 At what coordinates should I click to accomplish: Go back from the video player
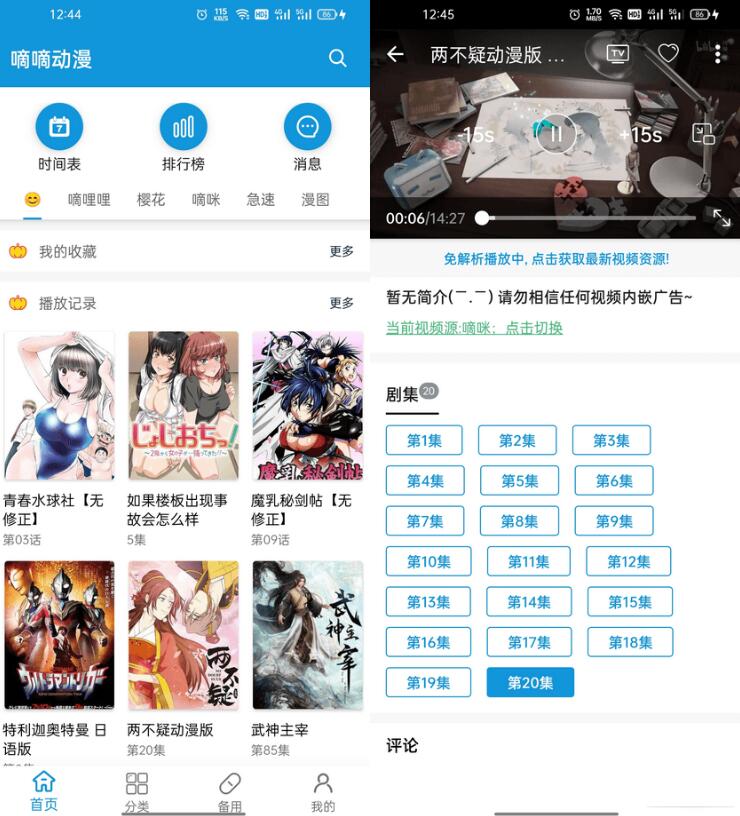click(396, 55)
